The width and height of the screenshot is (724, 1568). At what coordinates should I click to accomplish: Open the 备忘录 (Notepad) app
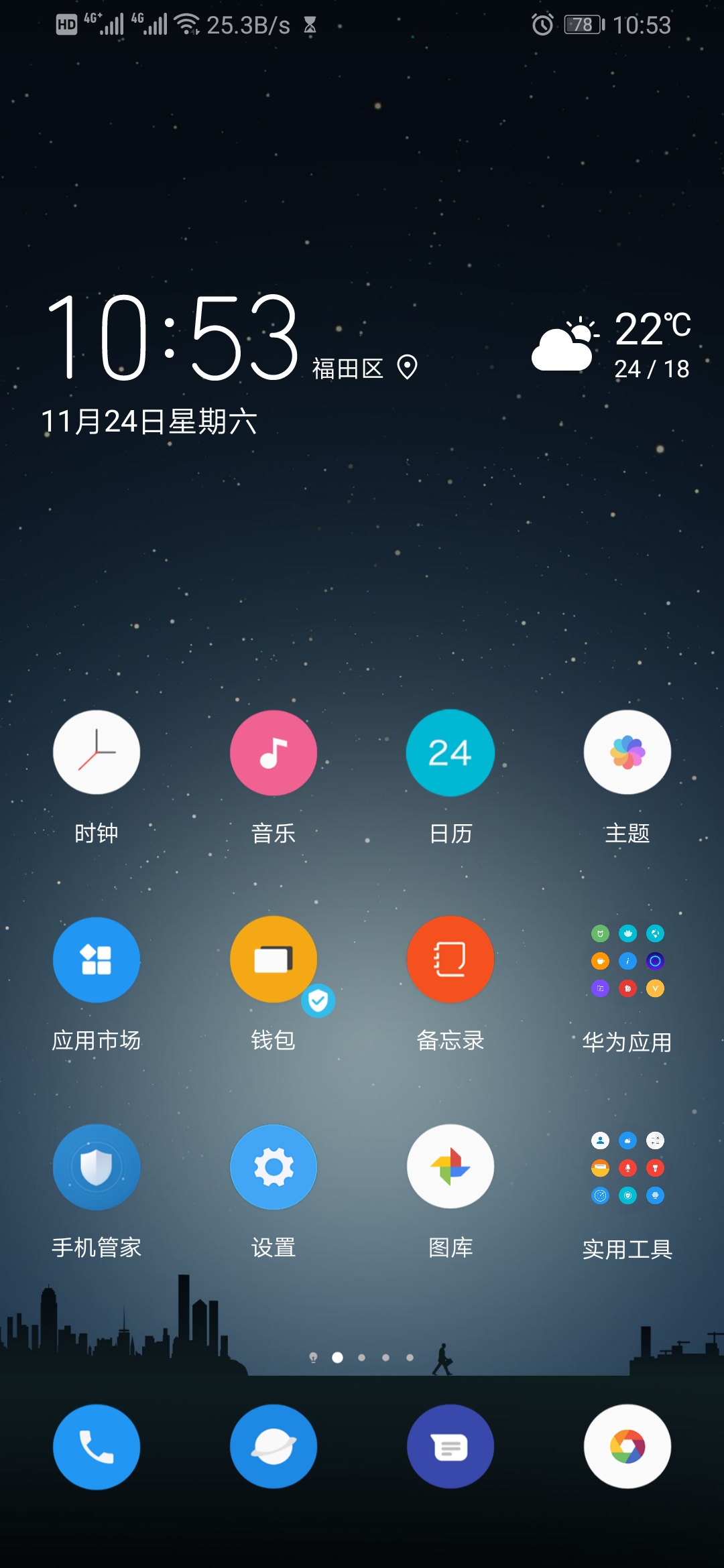point(450,960)
